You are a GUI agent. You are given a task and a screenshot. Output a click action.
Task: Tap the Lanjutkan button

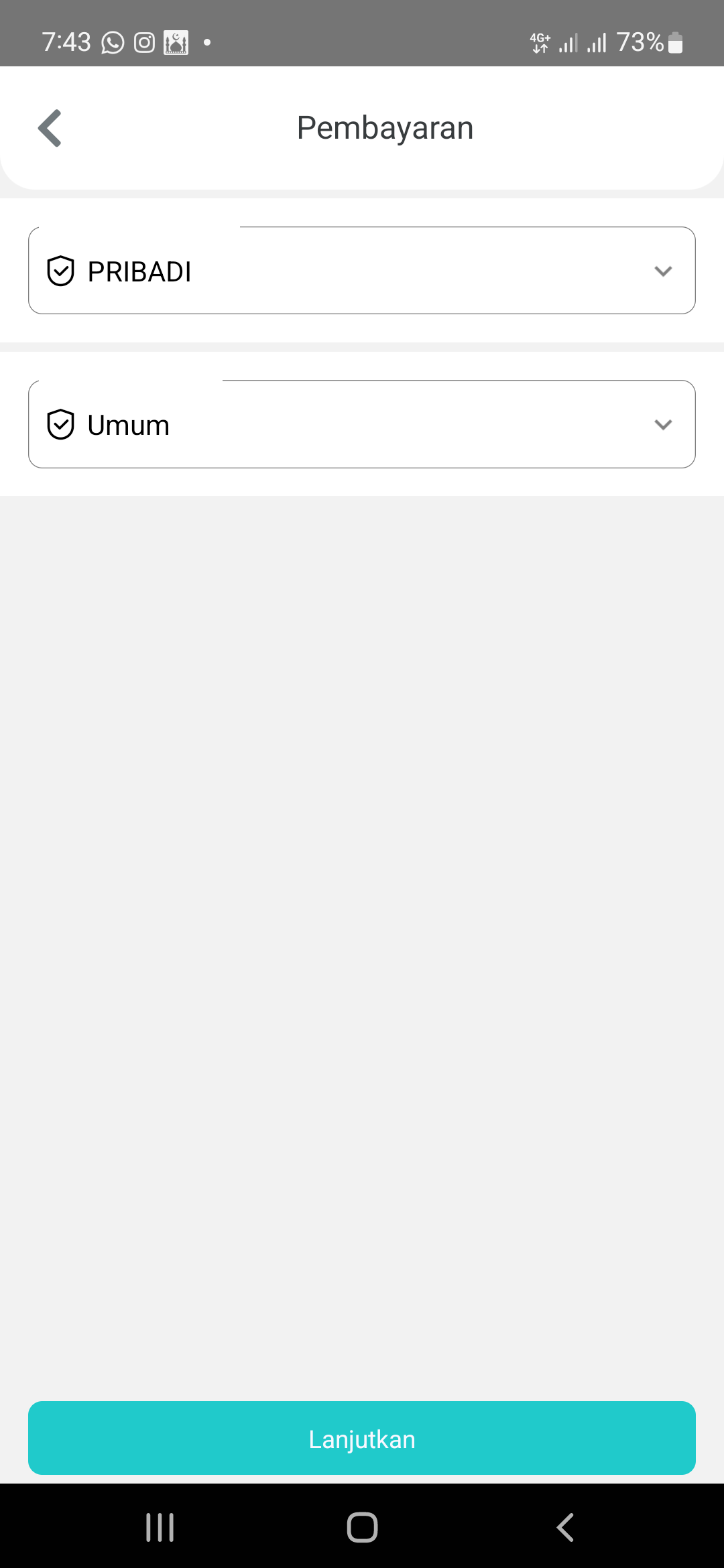click(x=362, y=1438)
